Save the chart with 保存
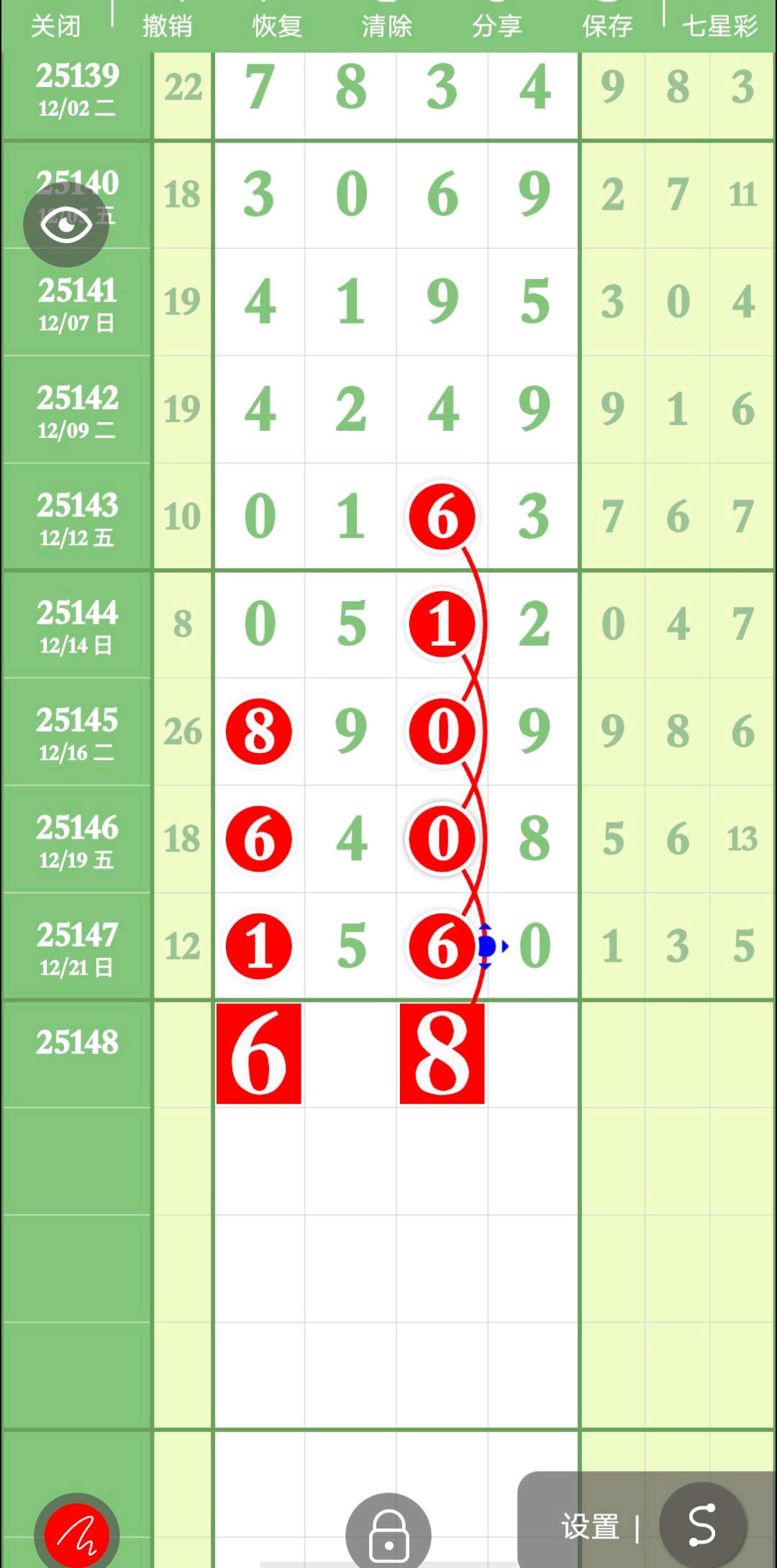The height and width of the screenshot is (1568, 777). 607,26
